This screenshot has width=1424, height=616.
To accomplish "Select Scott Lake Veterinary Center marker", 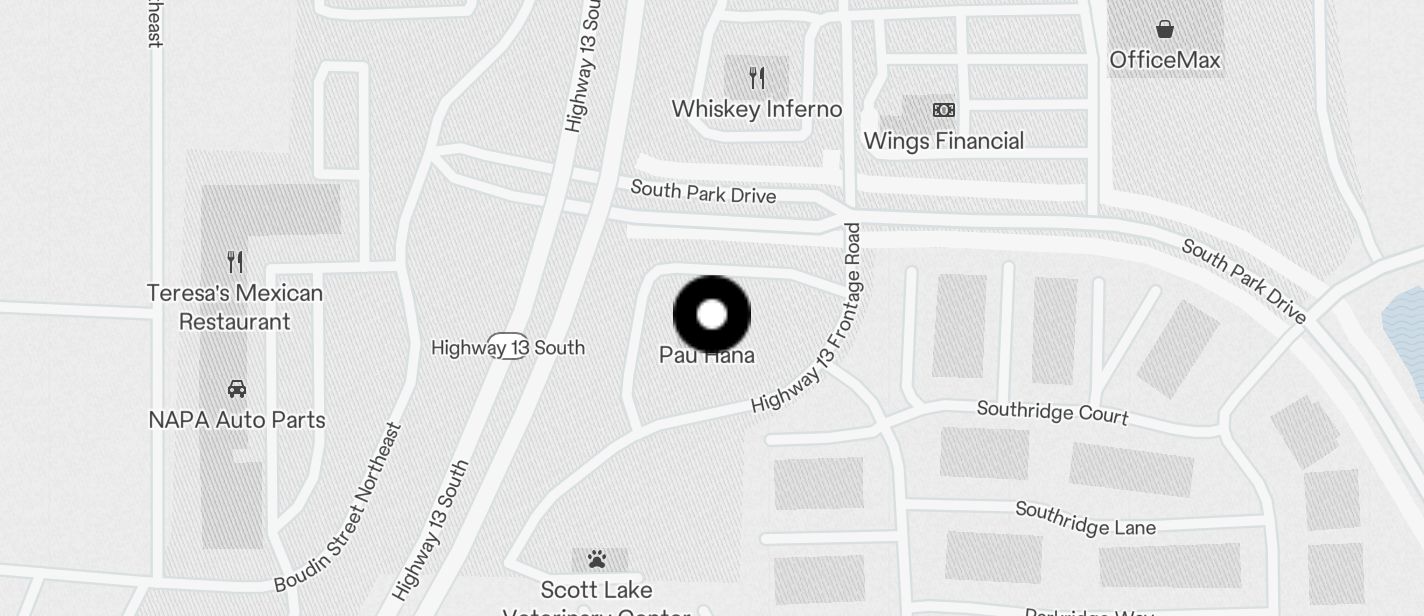I will (x=597, y=559).
